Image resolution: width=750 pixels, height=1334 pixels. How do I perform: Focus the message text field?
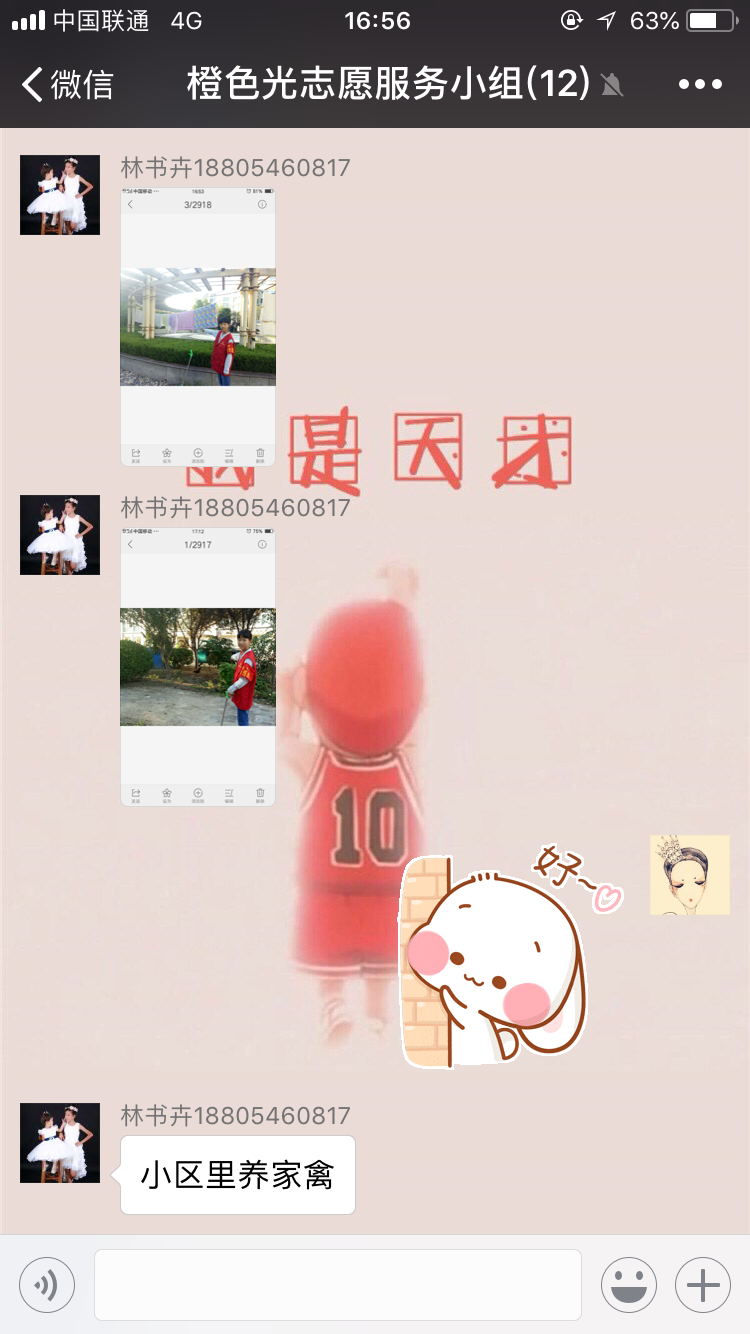338,1284
